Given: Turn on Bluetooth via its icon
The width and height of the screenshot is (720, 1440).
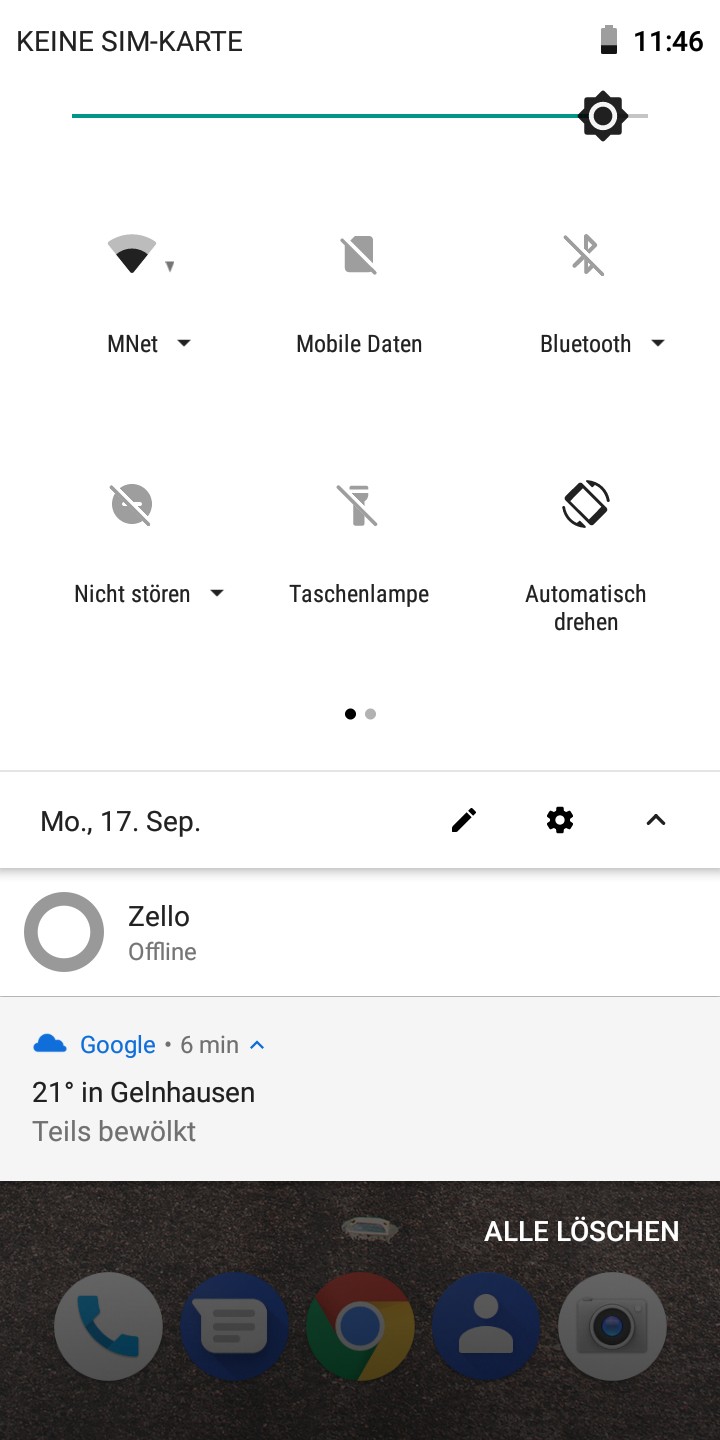Looking at the screenshot, I should (x=586, y=254).
